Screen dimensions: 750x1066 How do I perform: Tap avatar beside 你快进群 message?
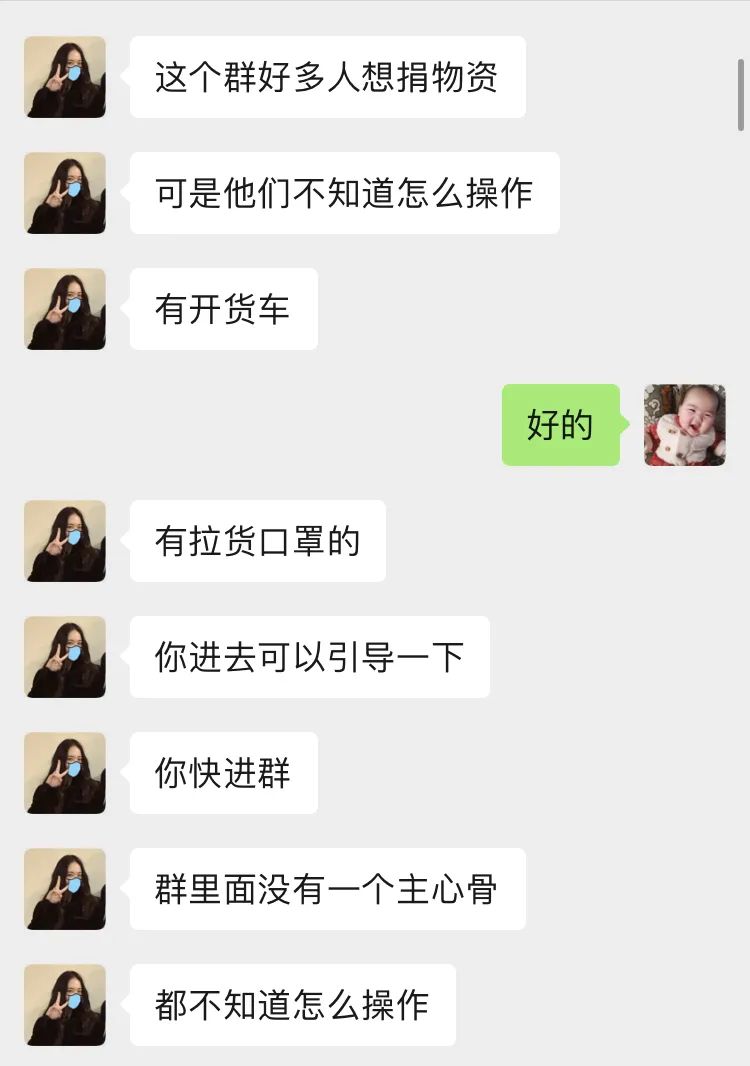pos(65,773)
